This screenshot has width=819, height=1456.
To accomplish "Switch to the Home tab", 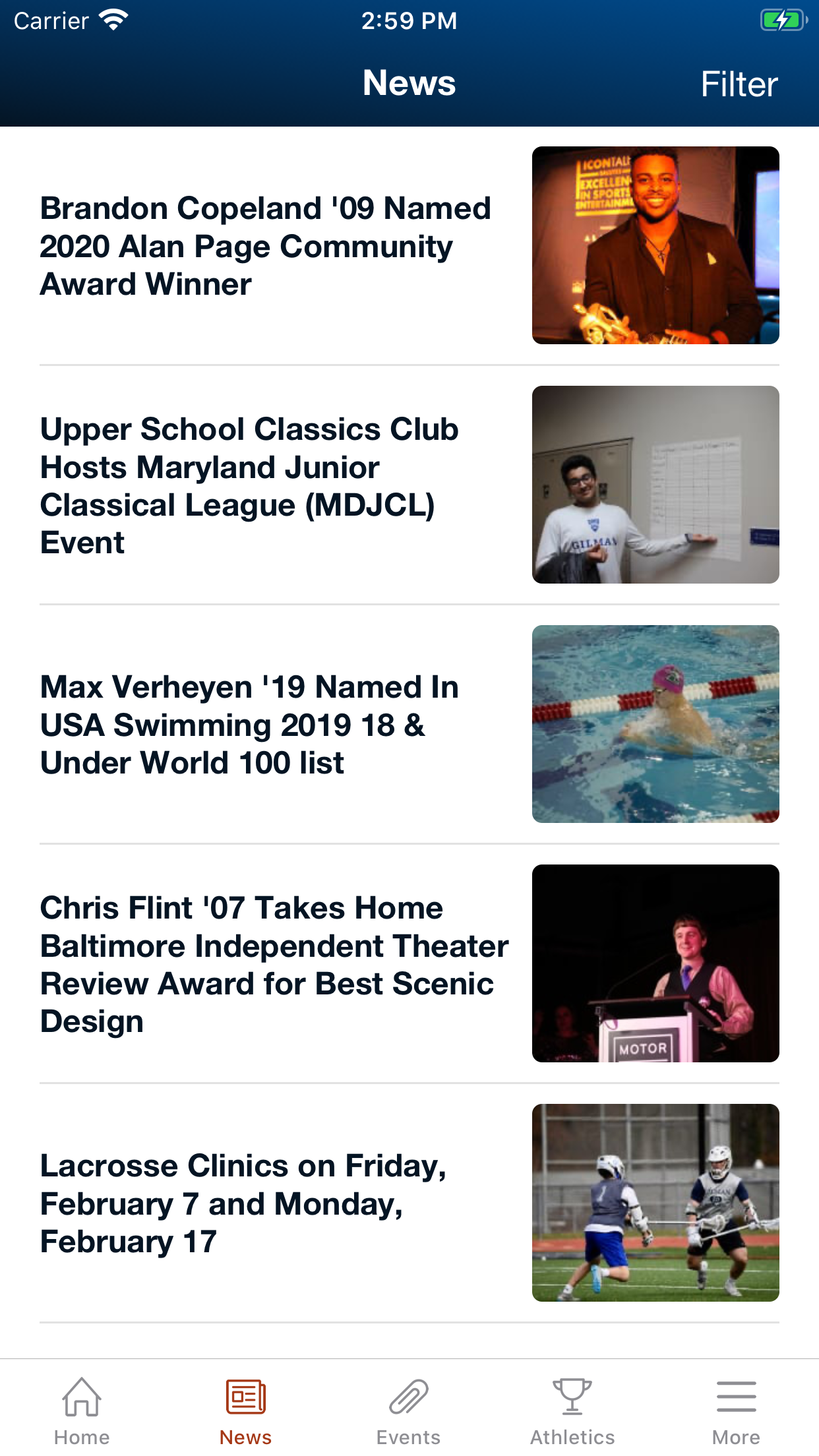I will [x=82, y=1411].
